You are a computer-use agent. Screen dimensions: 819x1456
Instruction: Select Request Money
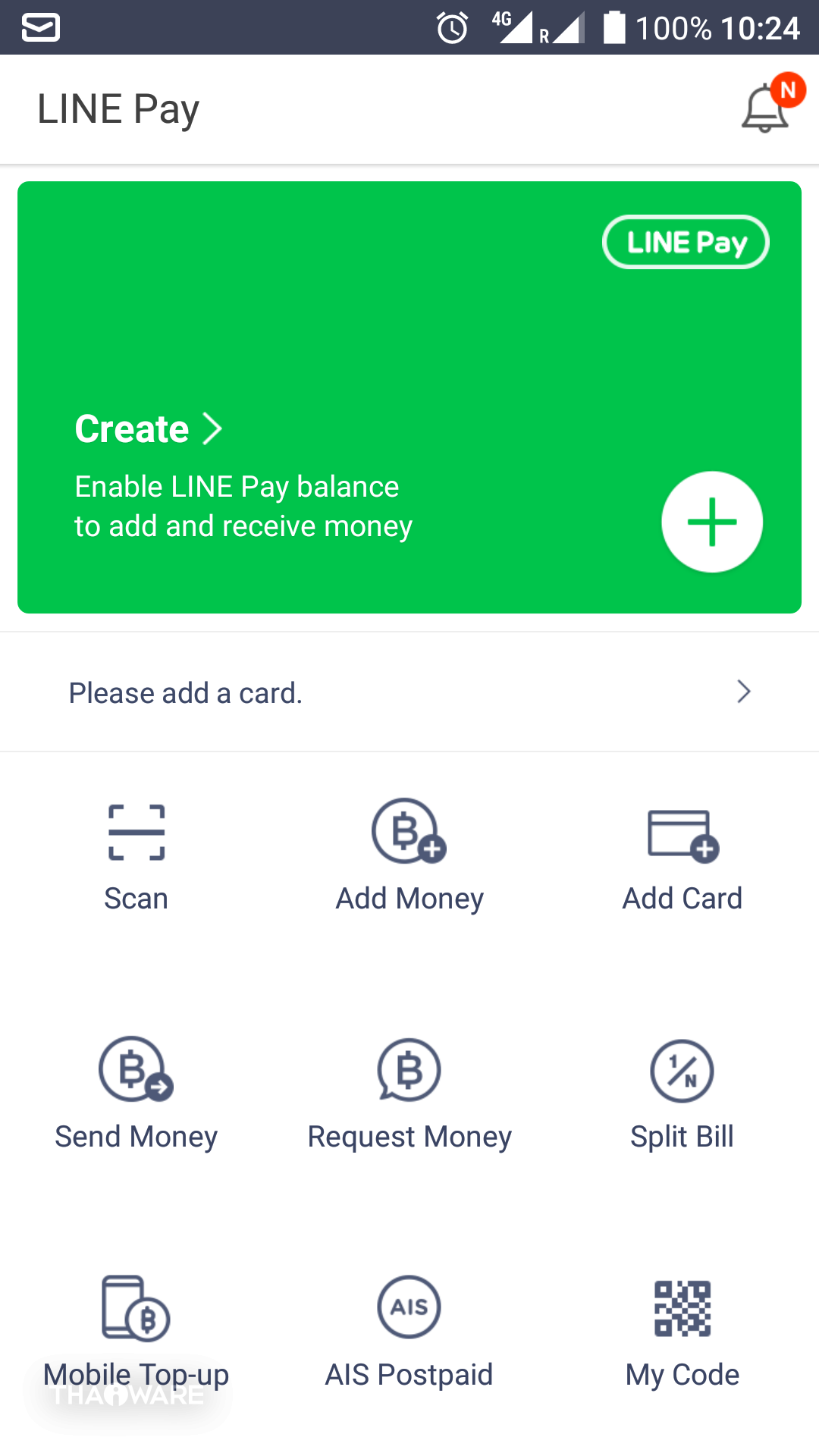(x=409, y=1094)
